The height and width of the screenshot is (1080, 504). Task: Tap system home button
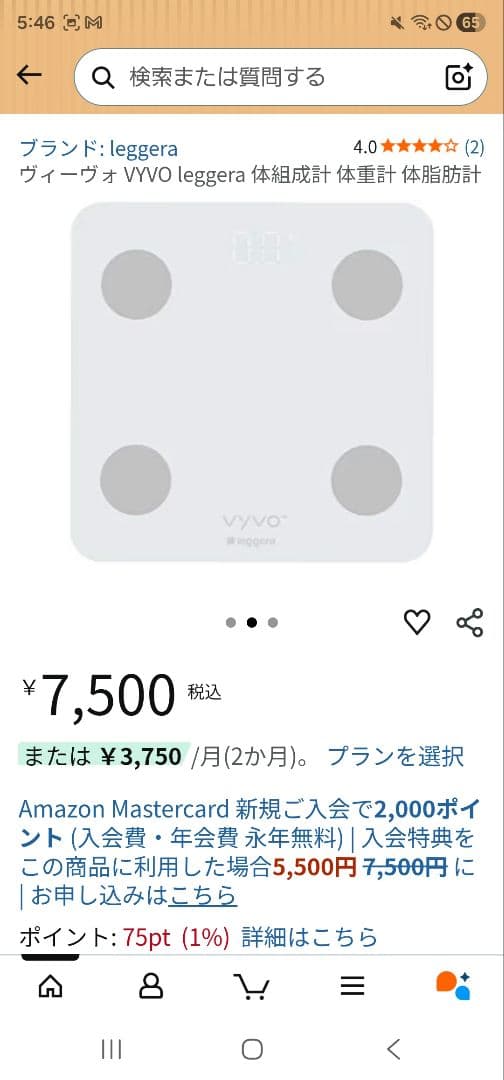pyautogui.click(x=252, y=1049)
